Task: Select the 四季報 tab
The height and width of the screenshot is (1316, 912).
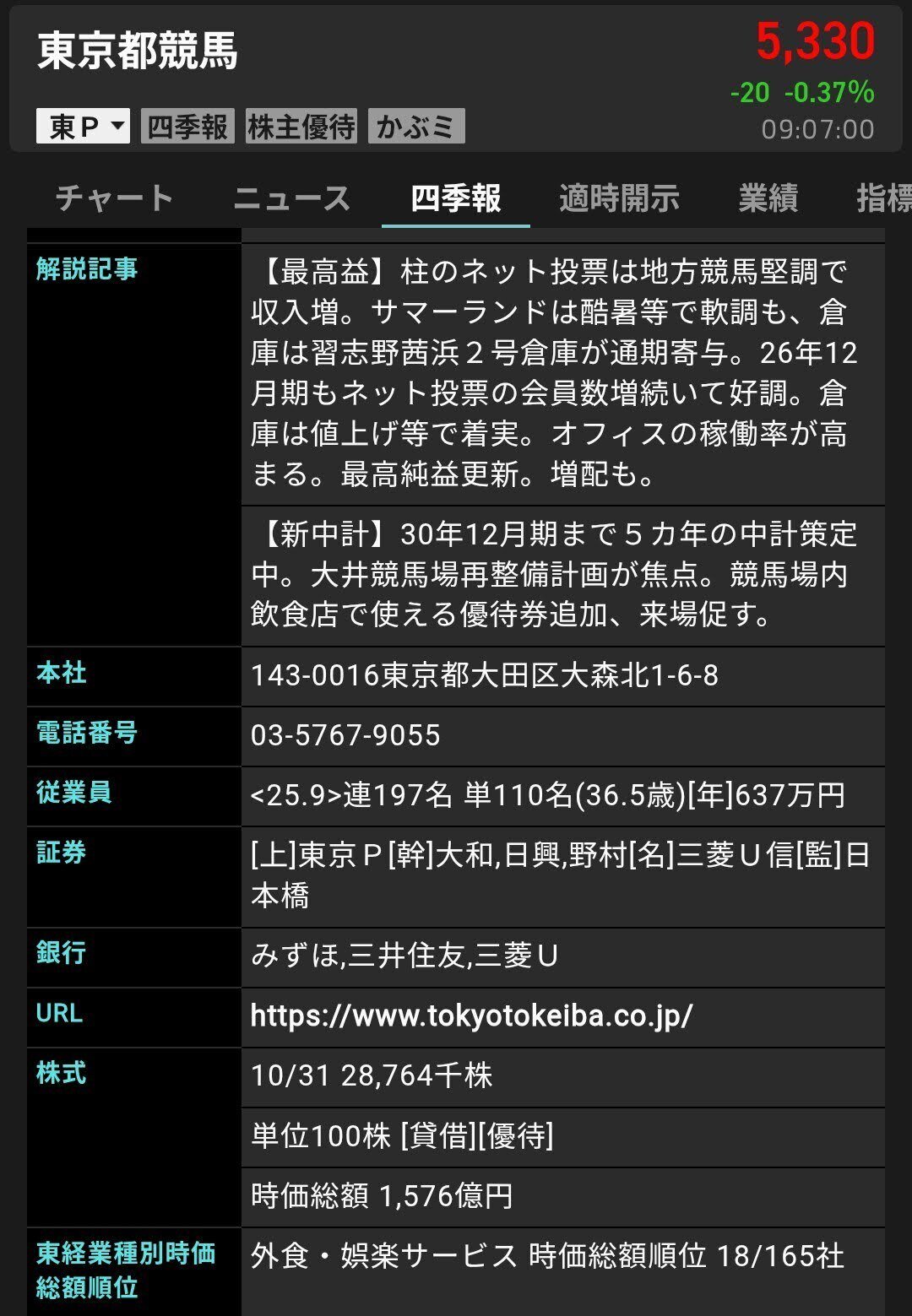Action: (456, 198)
